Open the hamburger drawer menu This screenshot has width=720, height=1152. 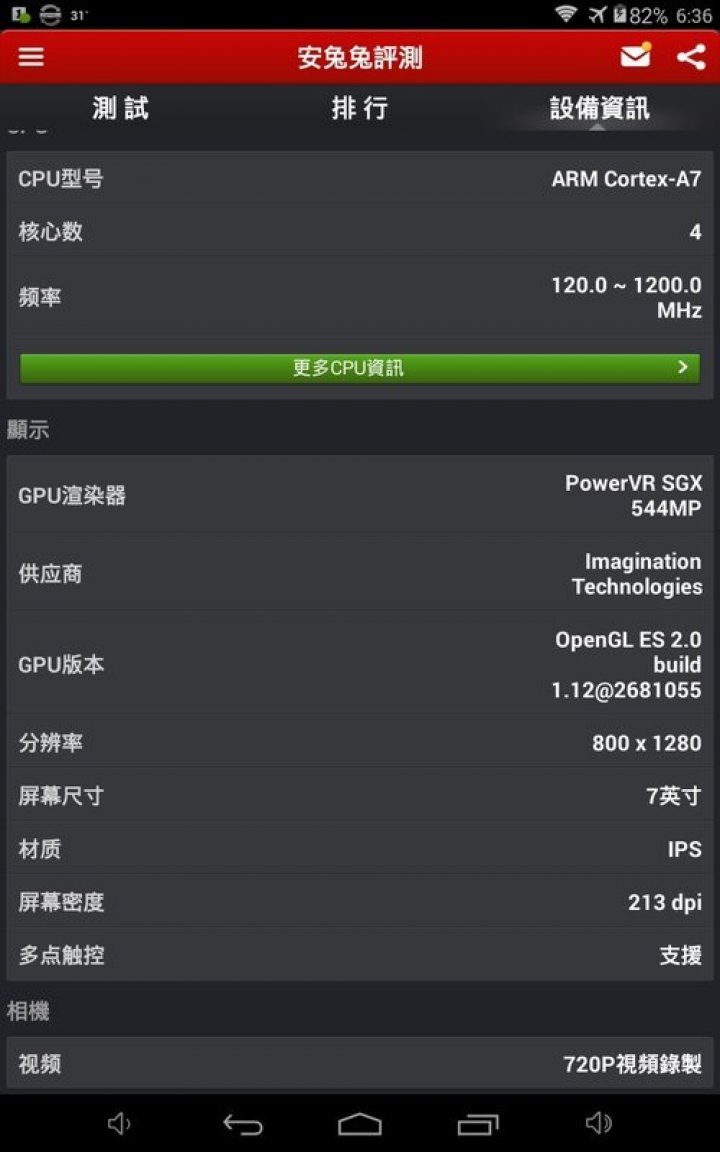[x=31, y=57]
